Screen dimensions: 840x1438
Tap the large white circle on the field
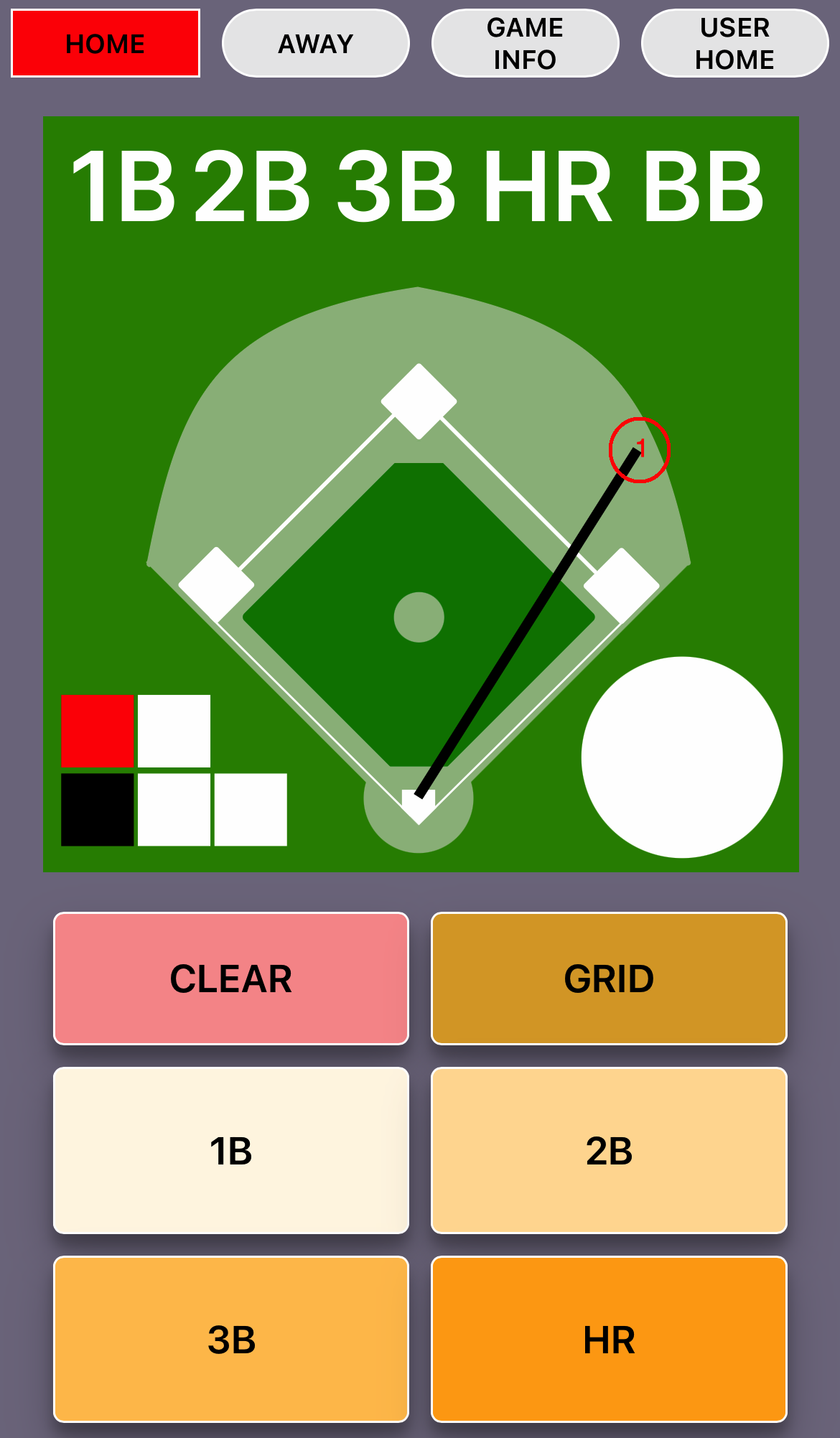pyautogui.click(x=682, y=757)
